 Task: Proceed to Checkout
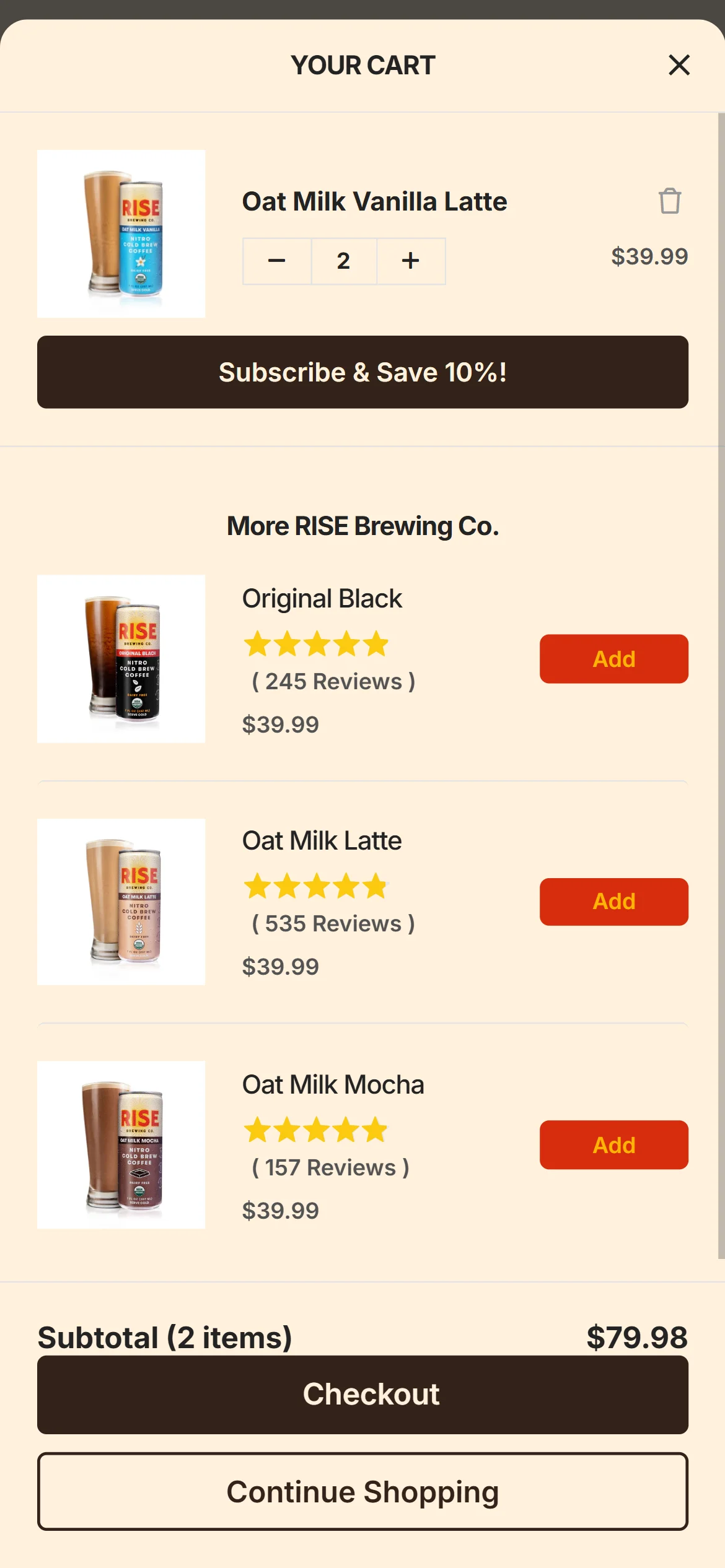362,1395
